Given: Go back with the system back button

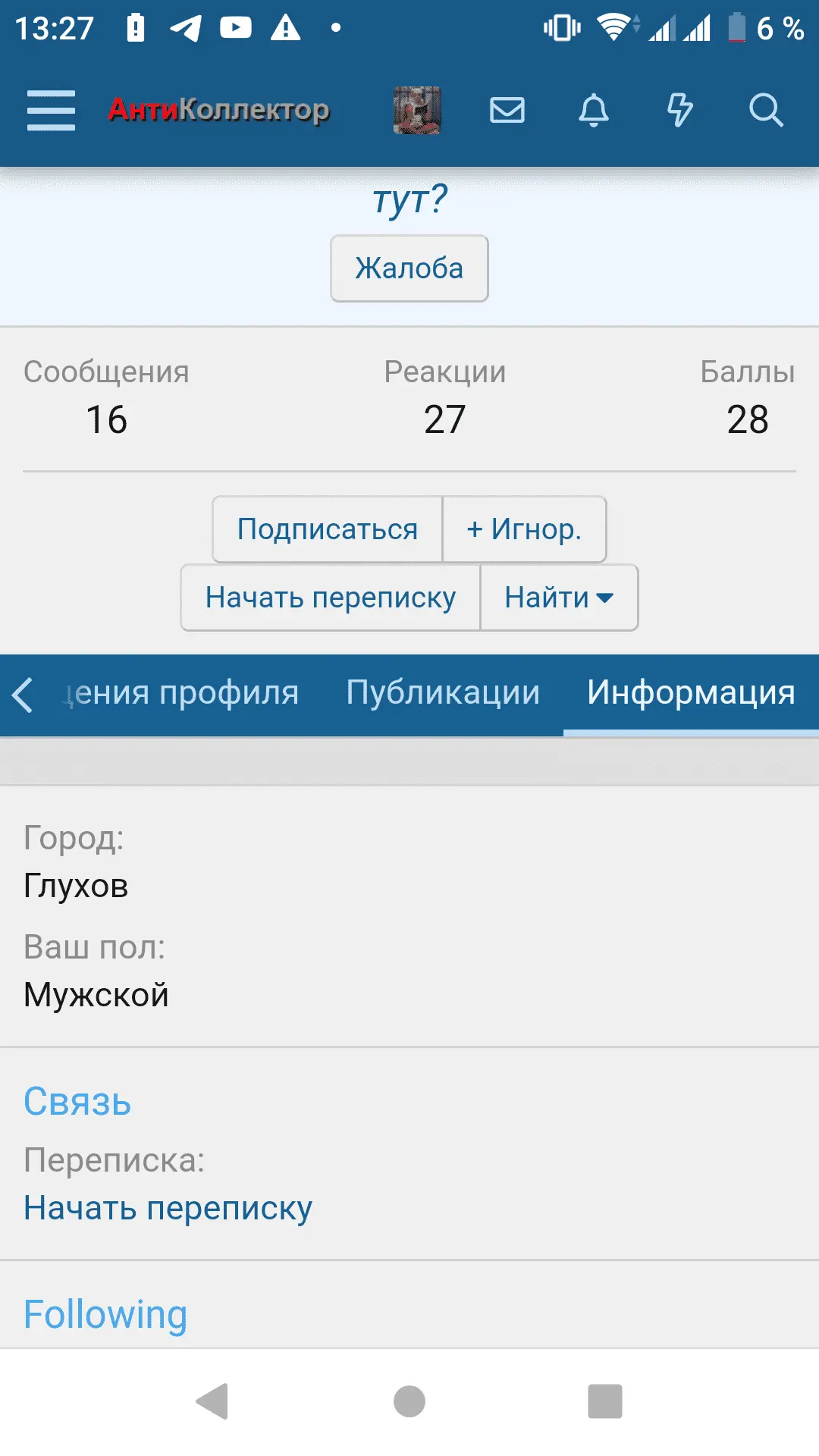Looking at the screenshot, I should 212,1401.
